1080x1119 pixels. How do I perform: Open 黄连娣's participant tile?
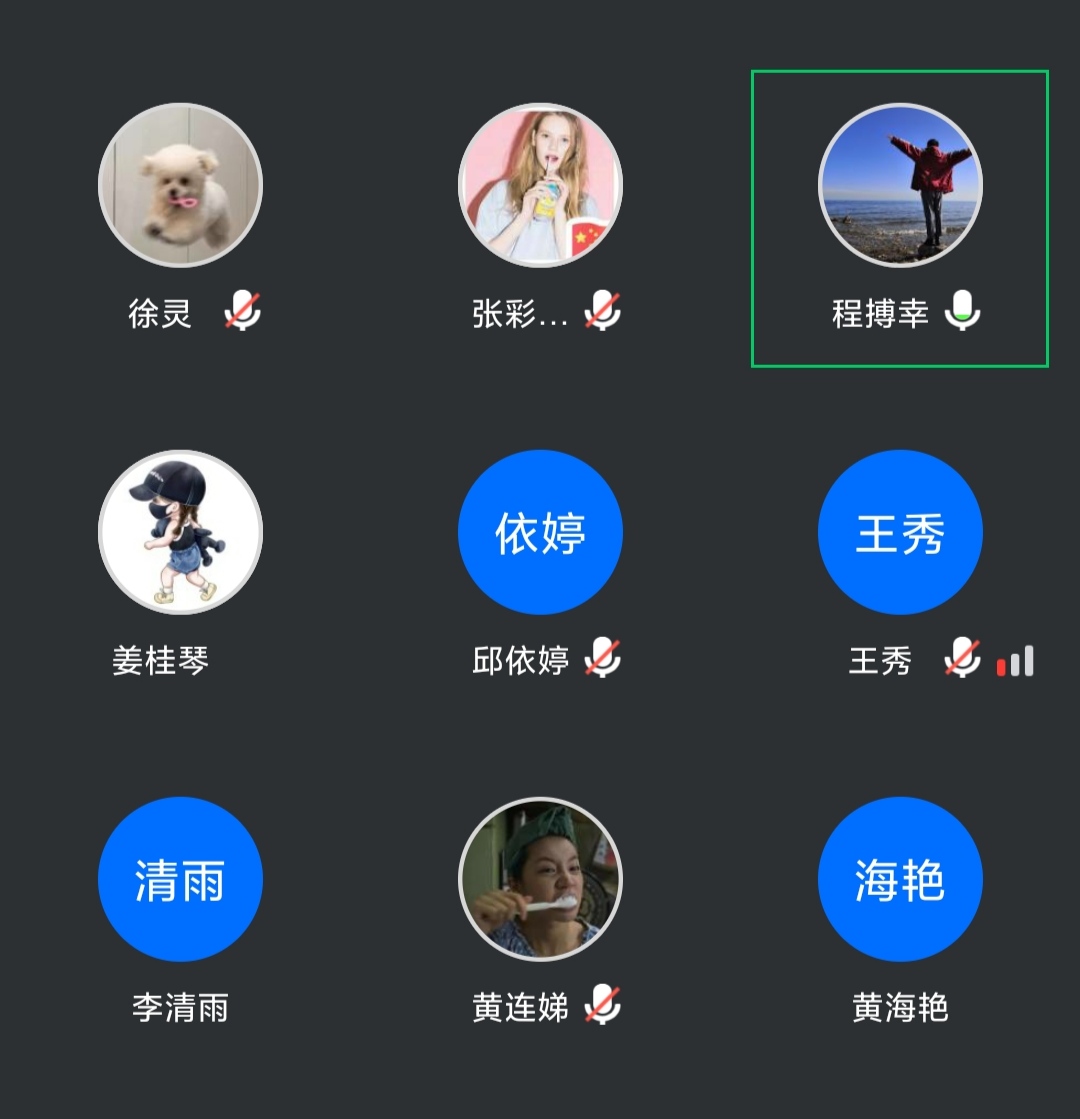point(540,879)
